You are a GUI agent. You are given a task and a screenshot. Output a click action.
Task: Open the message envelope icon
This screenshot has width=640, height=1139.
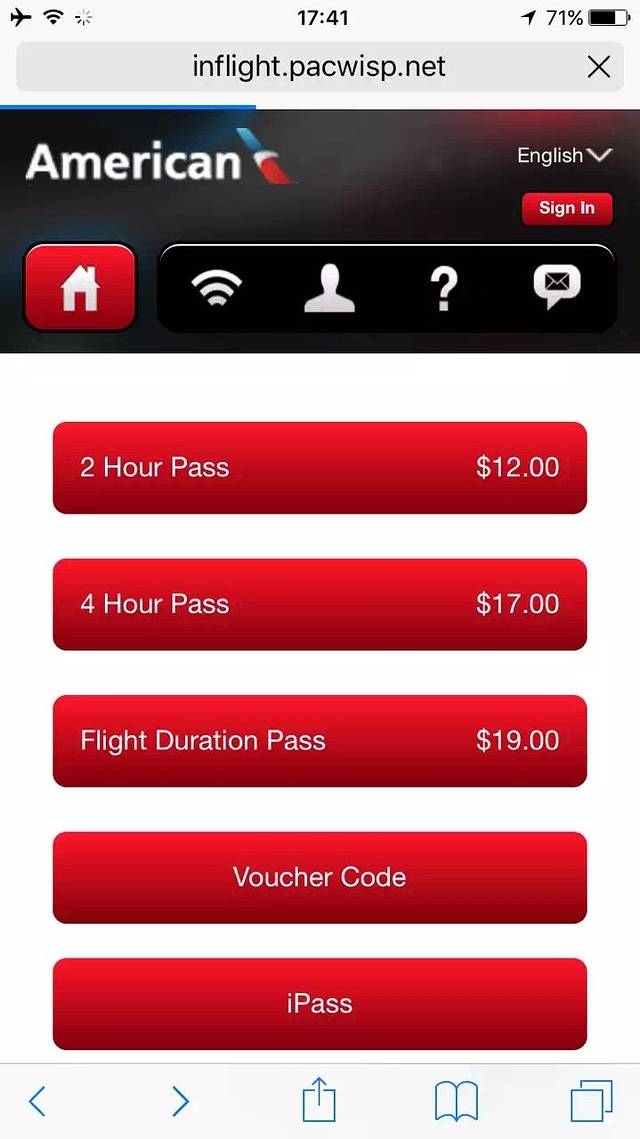tap(557, 288)
